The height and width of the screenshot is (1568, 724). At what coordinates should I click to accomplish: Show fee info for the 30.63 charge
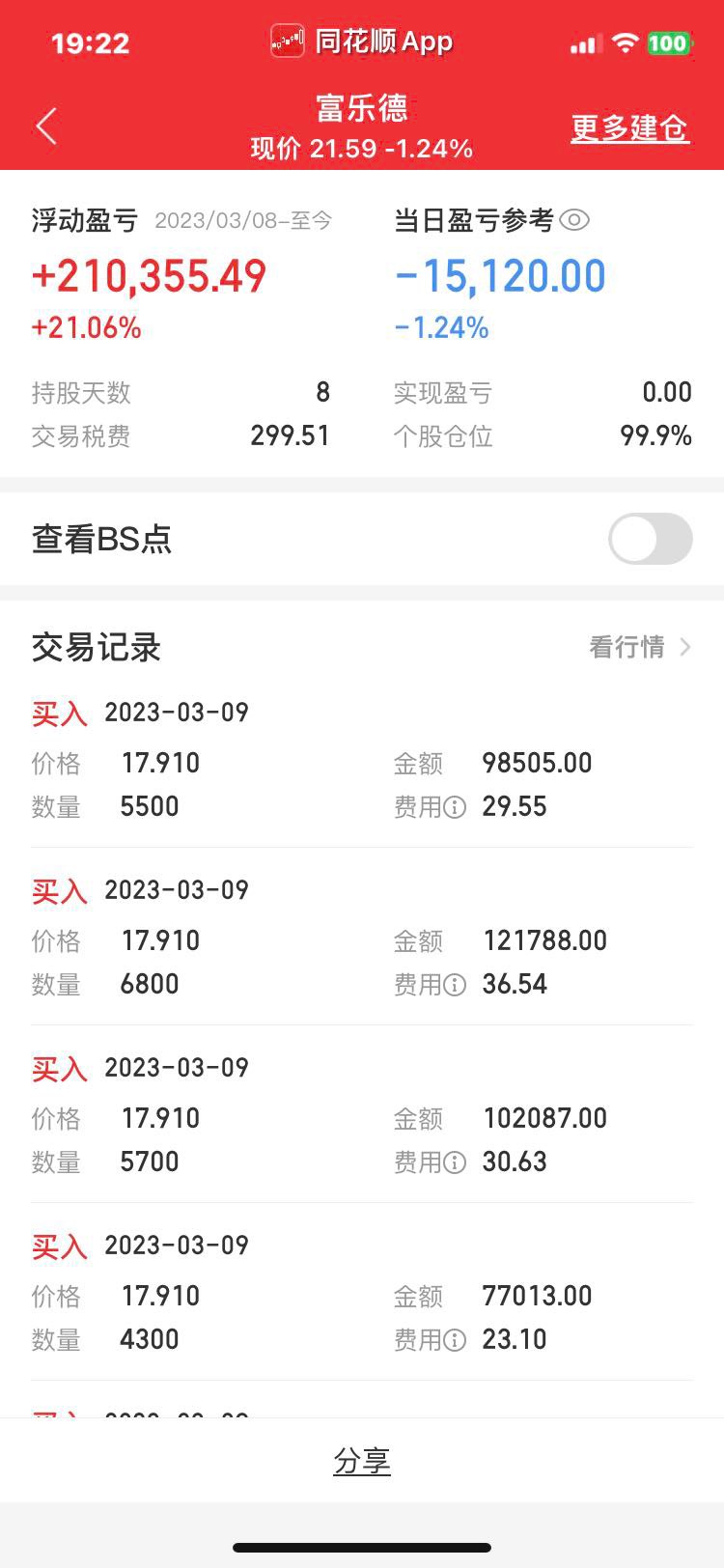455,1162
